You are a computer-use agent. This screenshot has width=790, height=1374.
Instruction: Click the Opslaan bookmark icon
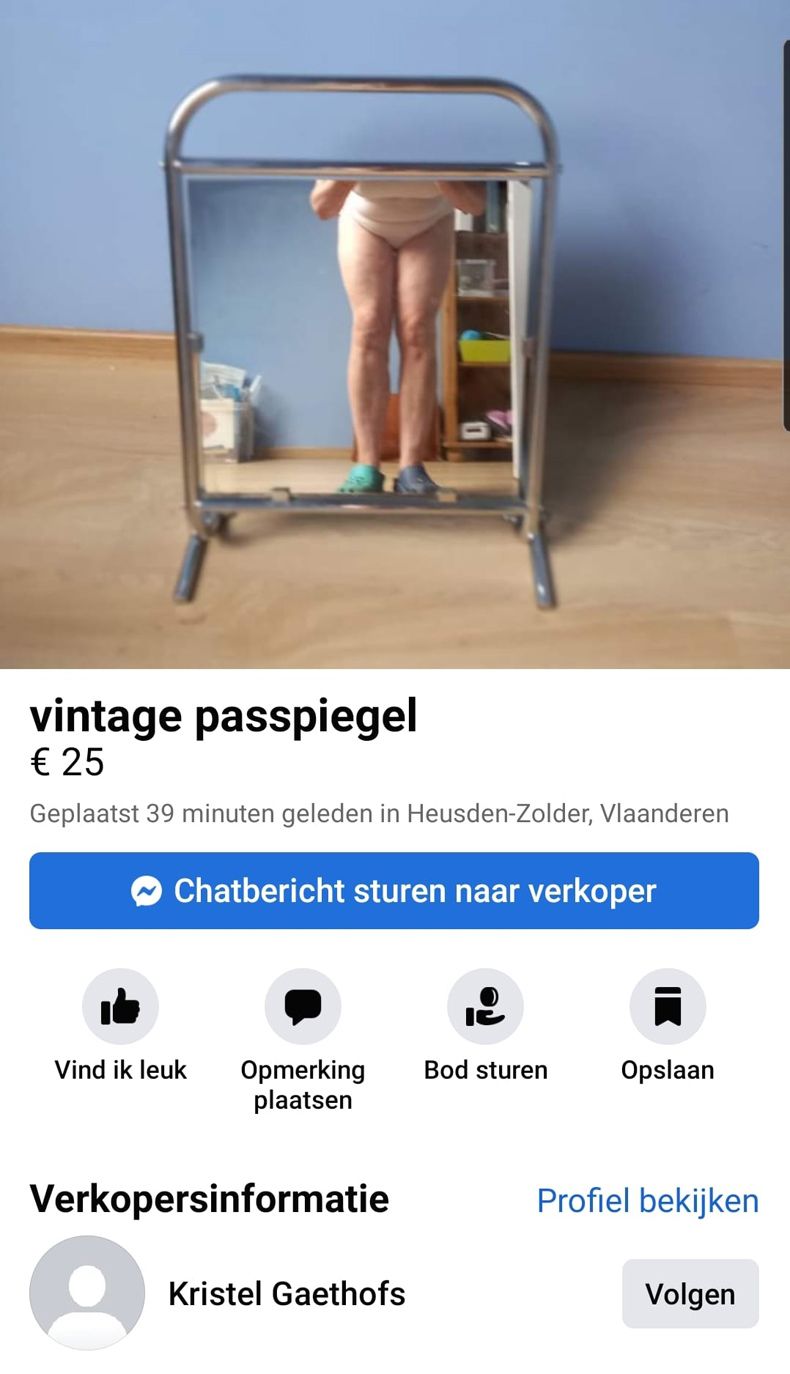(667, 1006)
